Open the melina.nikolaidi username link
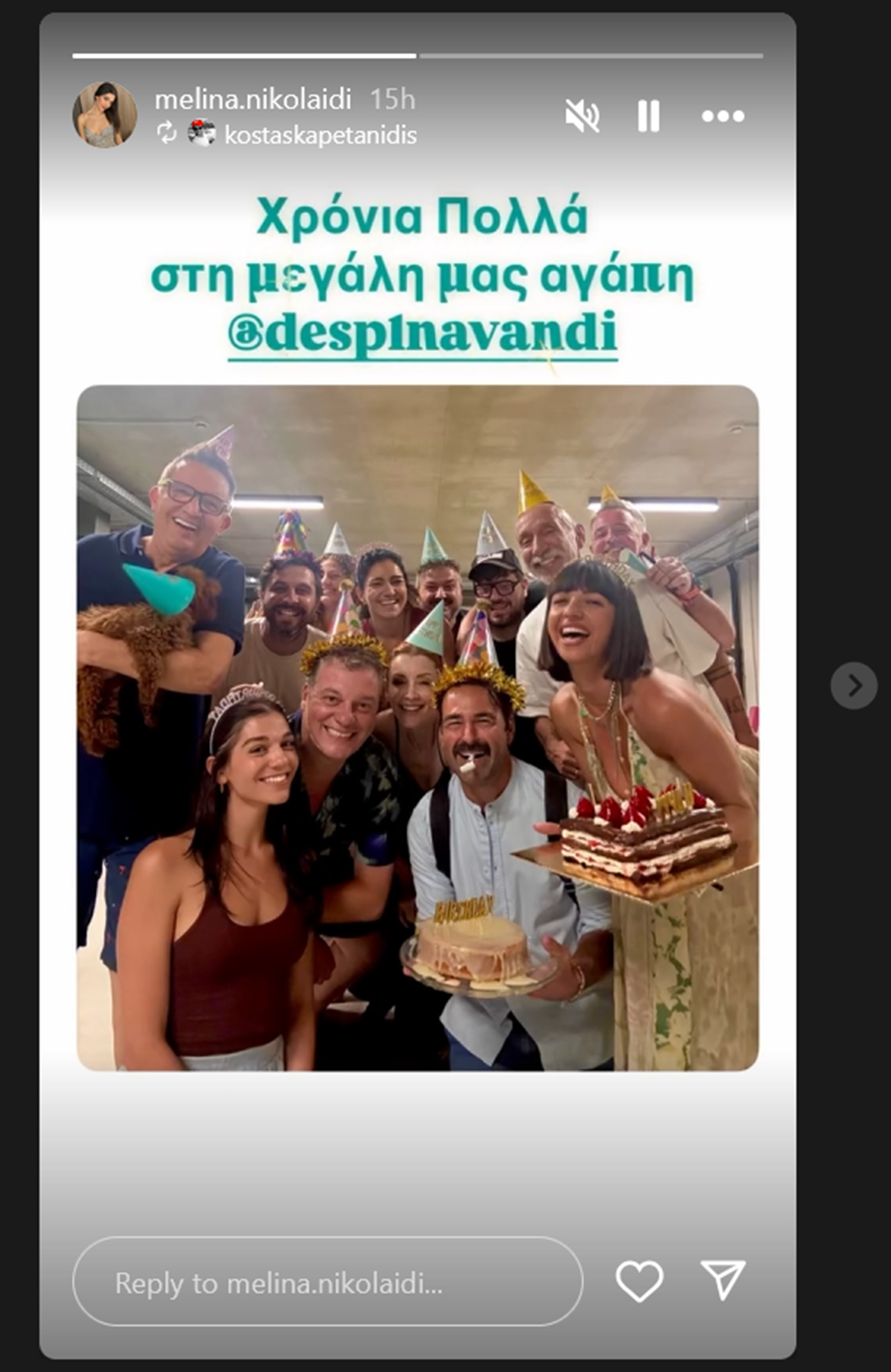 coord(253,99)
